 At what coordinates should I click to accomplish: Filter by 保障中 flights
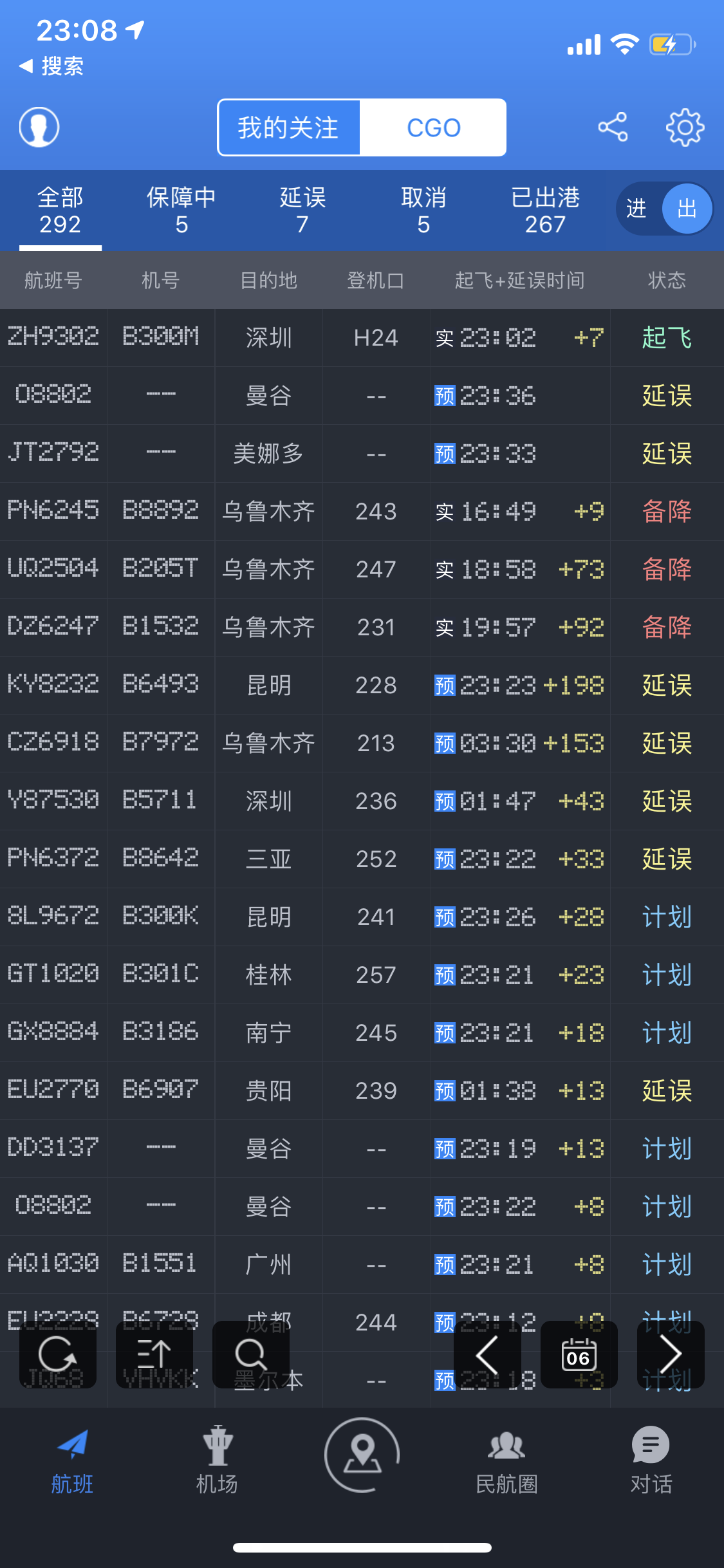point(181,210)
